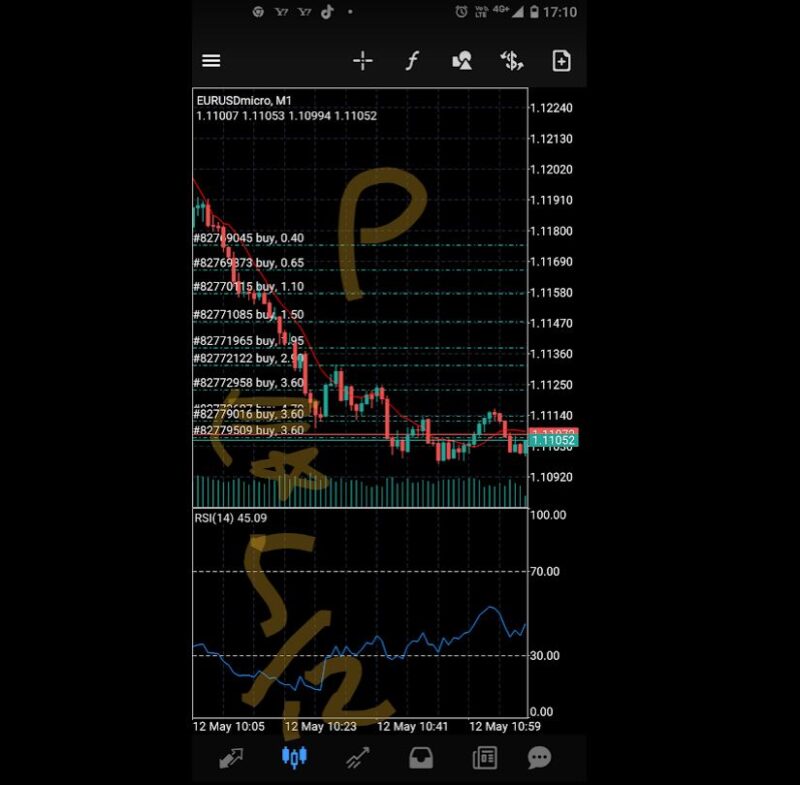
Task: Go to the Trade tab
Action: [x=357, y=758]
